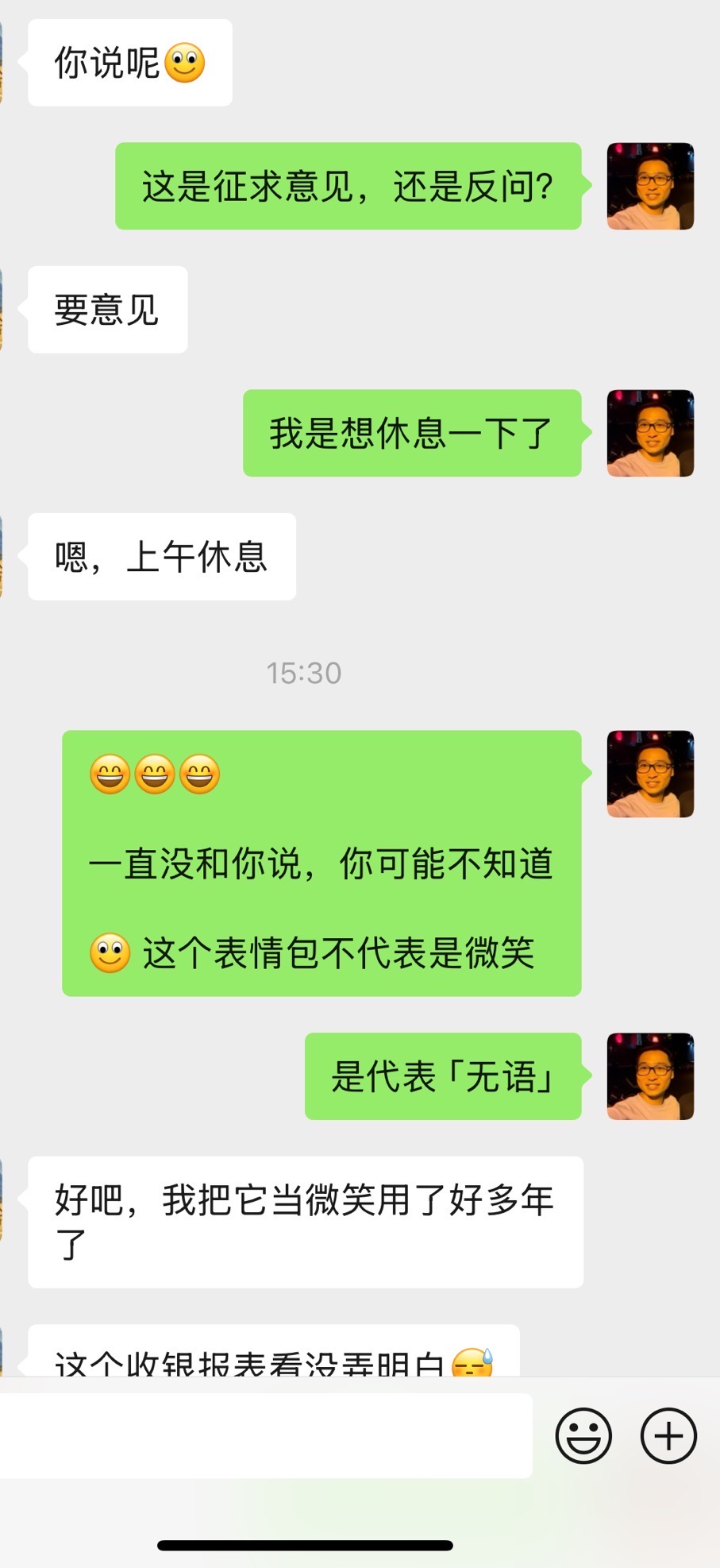
Task: Tap the avatar beside 这是征求意见 message
Action: (650, 186)
